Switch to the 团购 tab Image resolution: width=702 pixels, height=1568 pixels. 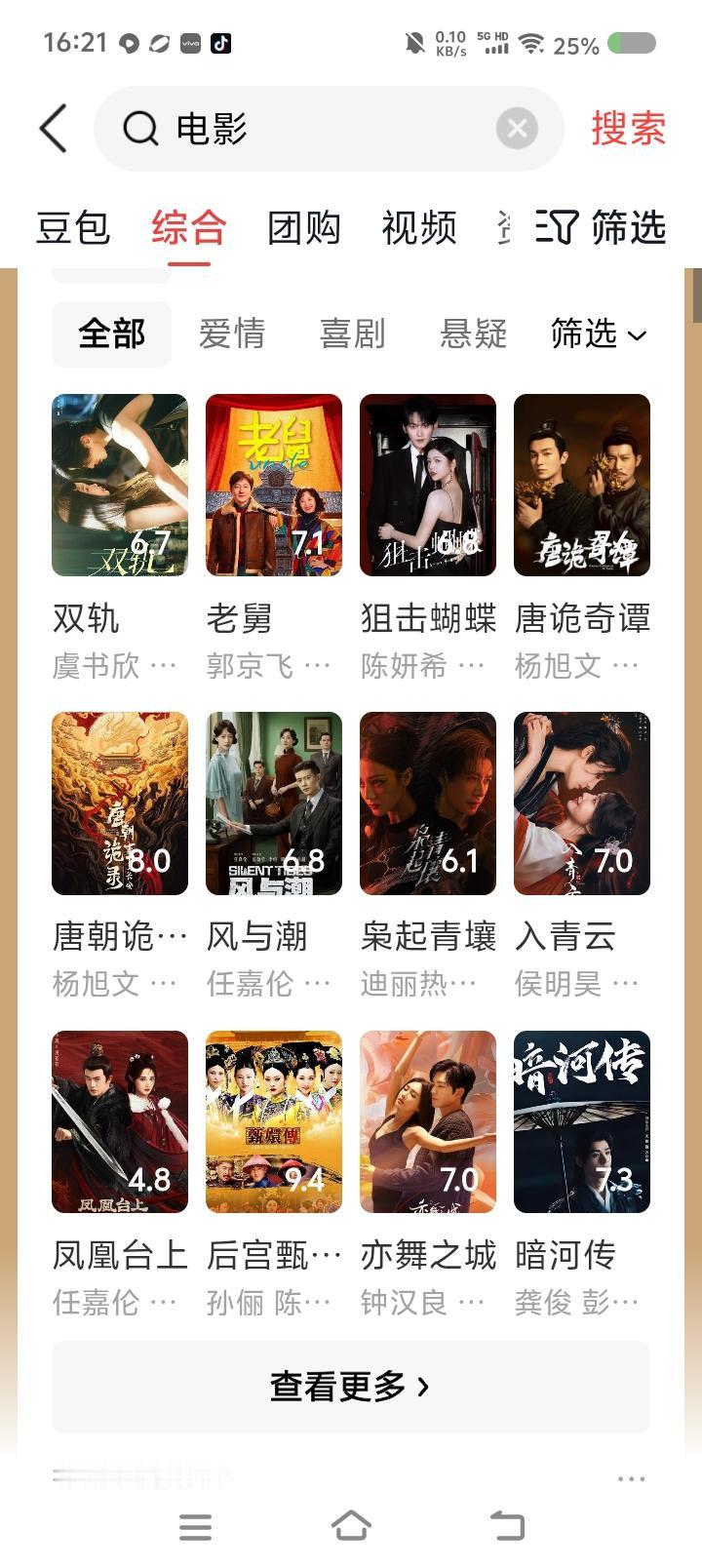[x=303, y=228]
